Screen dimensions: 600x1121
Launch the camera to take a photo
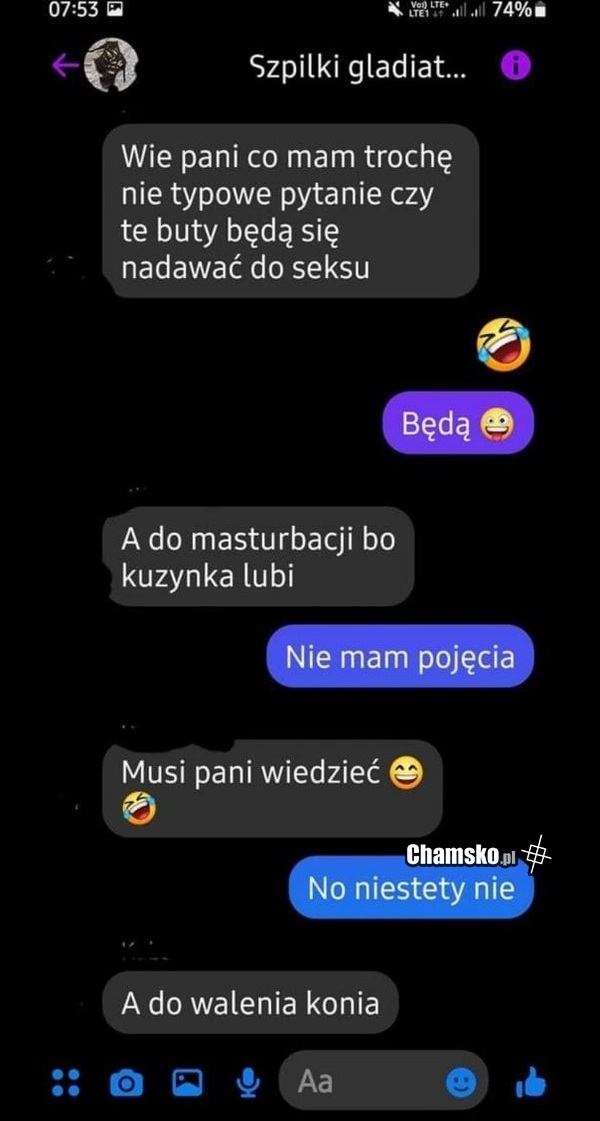coord(126,1081)
